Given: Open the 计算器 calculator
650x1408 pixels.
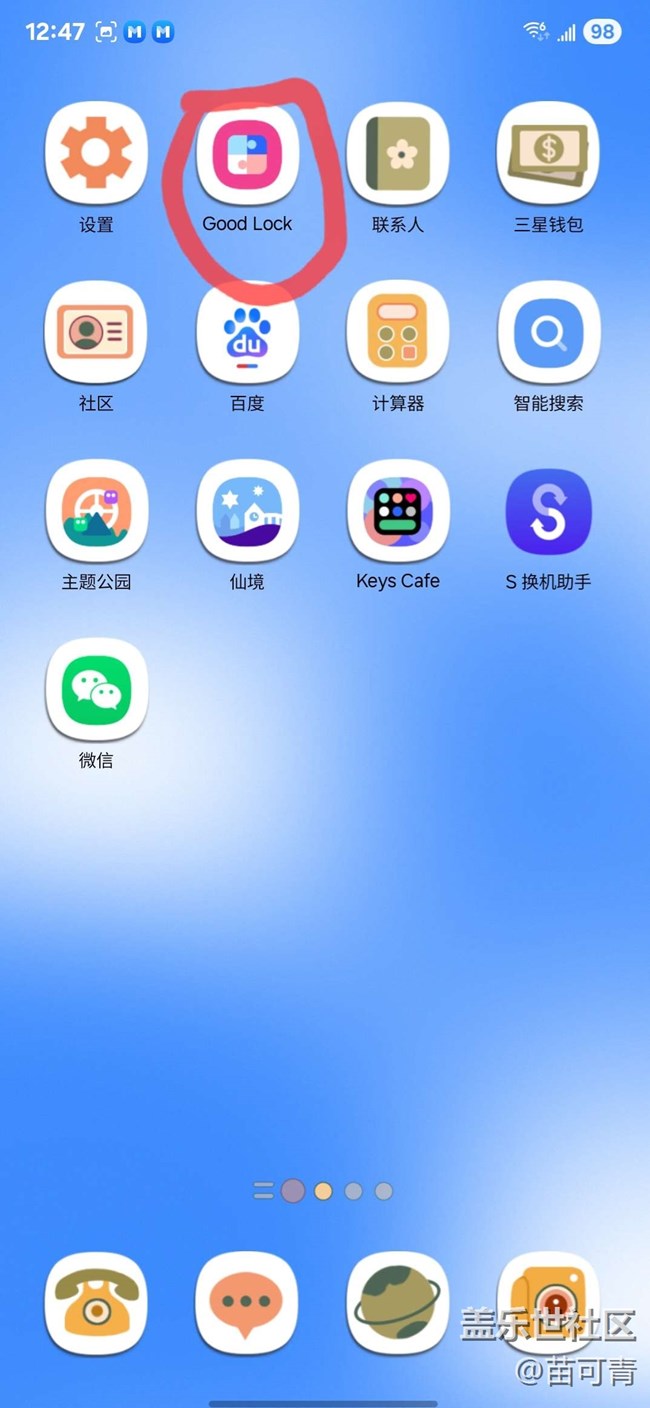Looking at the screenshot, I should tap(398, 332).
